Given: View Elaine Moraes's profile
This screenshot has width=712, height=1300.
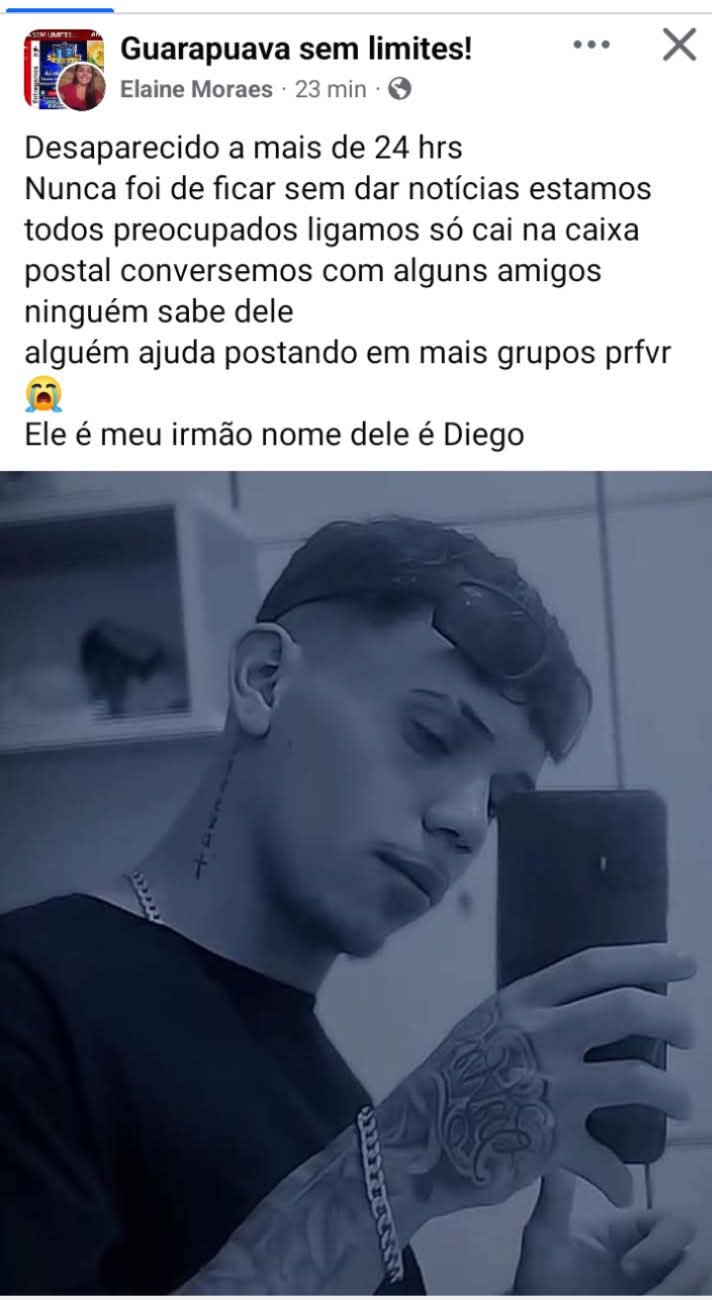Looking at the screenshot, I should pyautogui.click(x=196, y=89).
